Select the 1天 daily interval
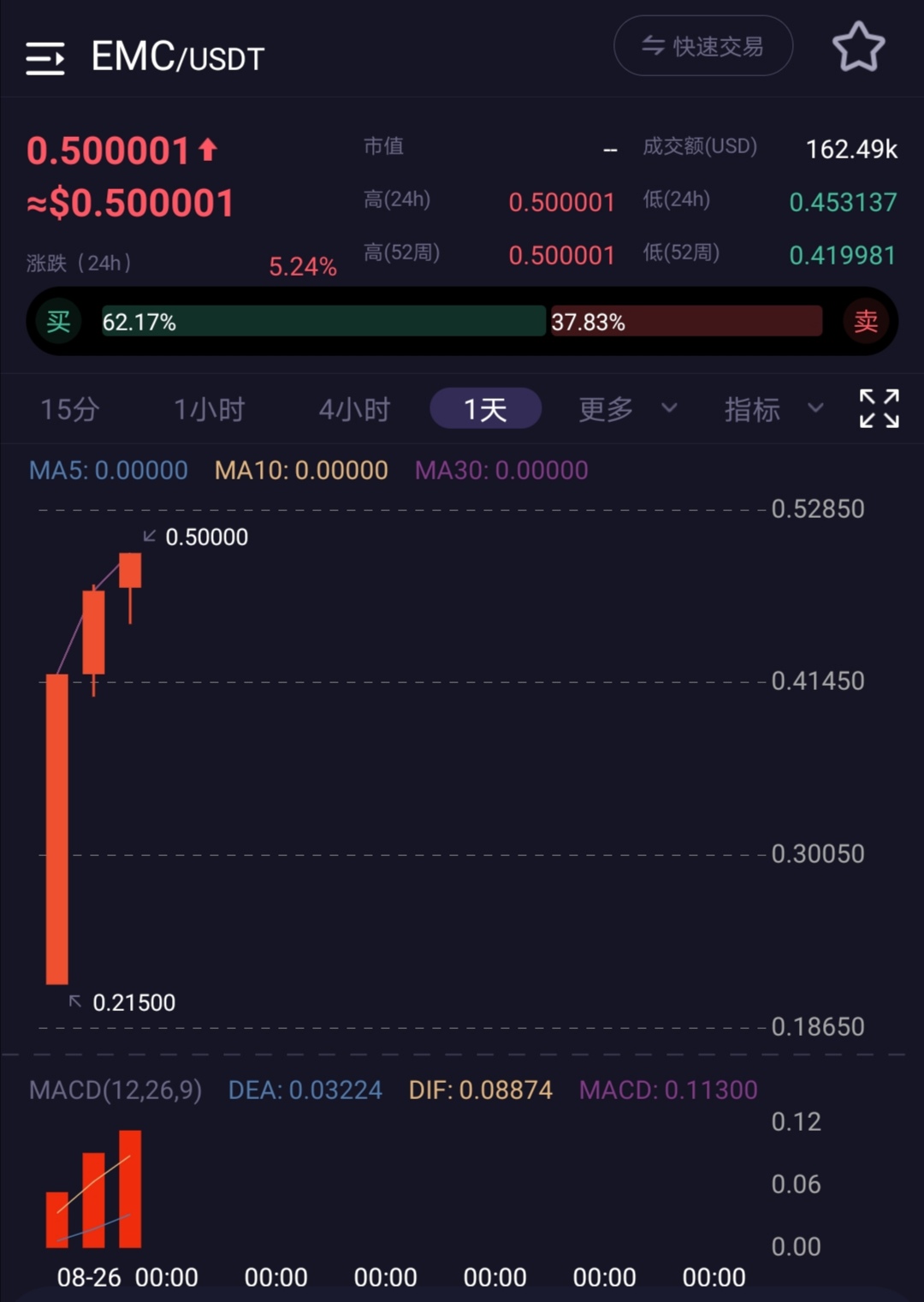The width and height of the screenshot is (924, 1302). pos(485,409)
